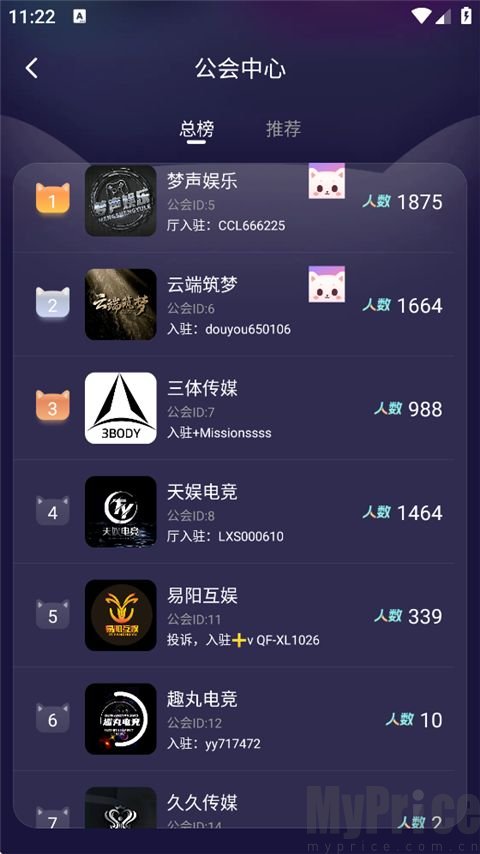The width and height of the screenshot is (480, 854).
Task: Open the 易阳互娱 guild
Action: [240, 615]
